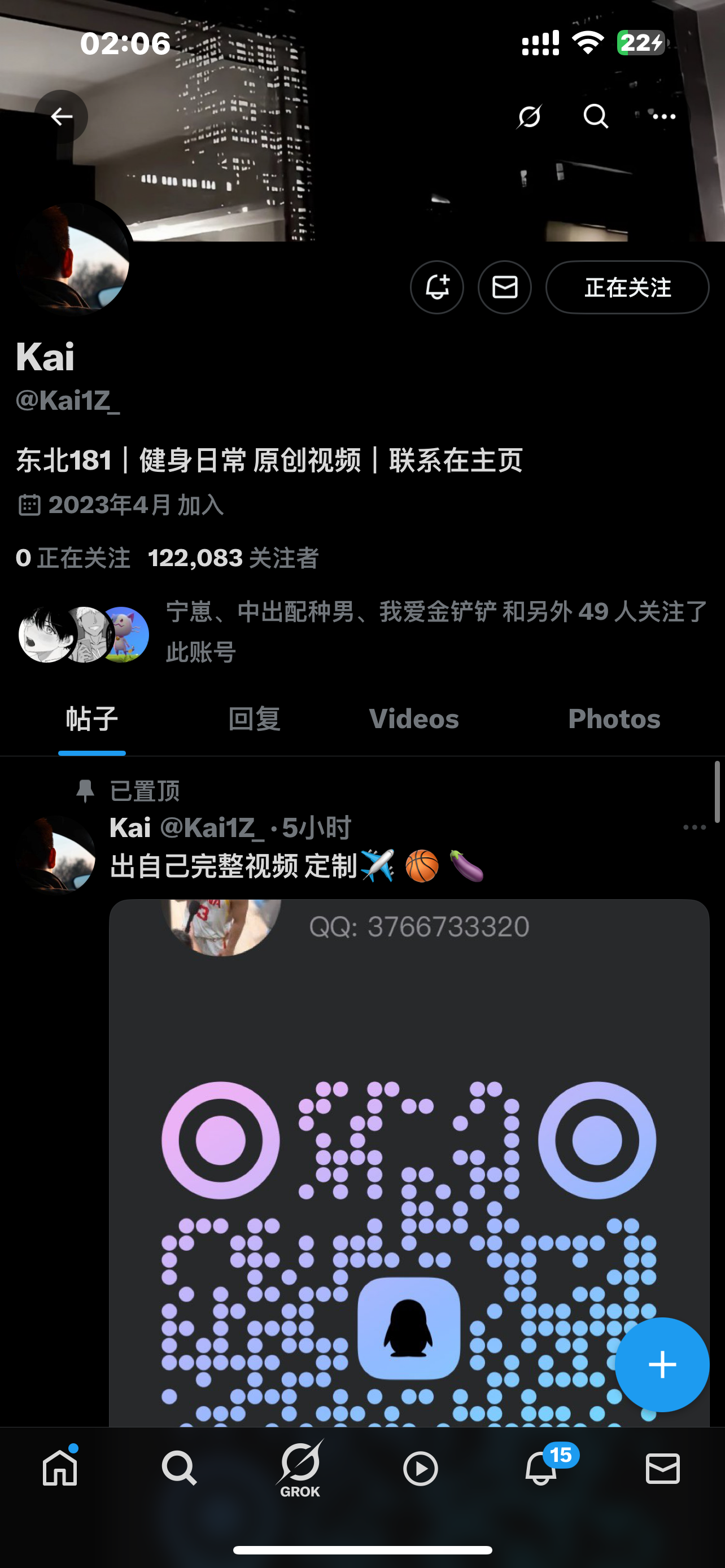The width and height of the screenshot is (725, 1568).
Task: Switch to the Videos tab
Action: point(414,719)
